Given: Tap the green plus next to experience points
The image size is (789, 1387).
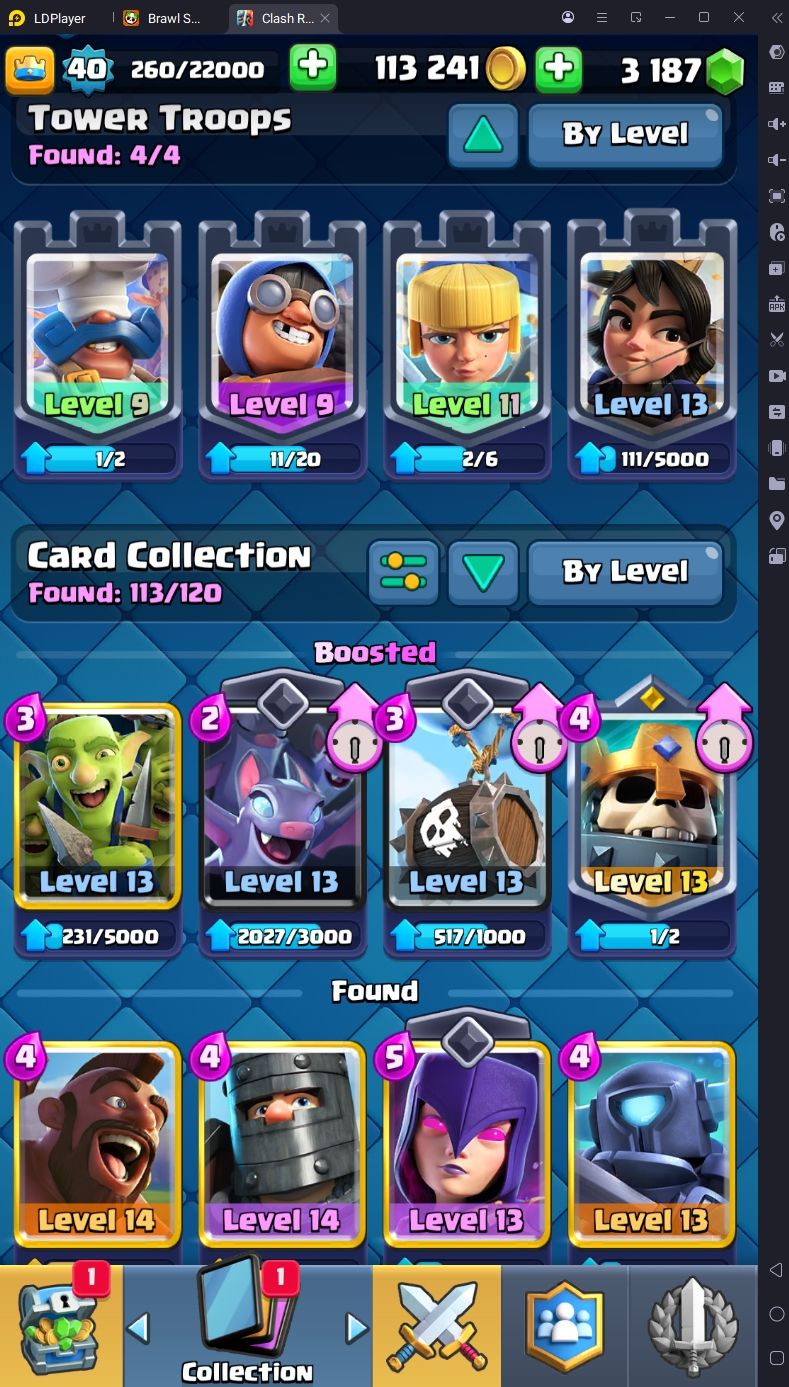Looking at the screenshot, I should [x=313, y=68].
